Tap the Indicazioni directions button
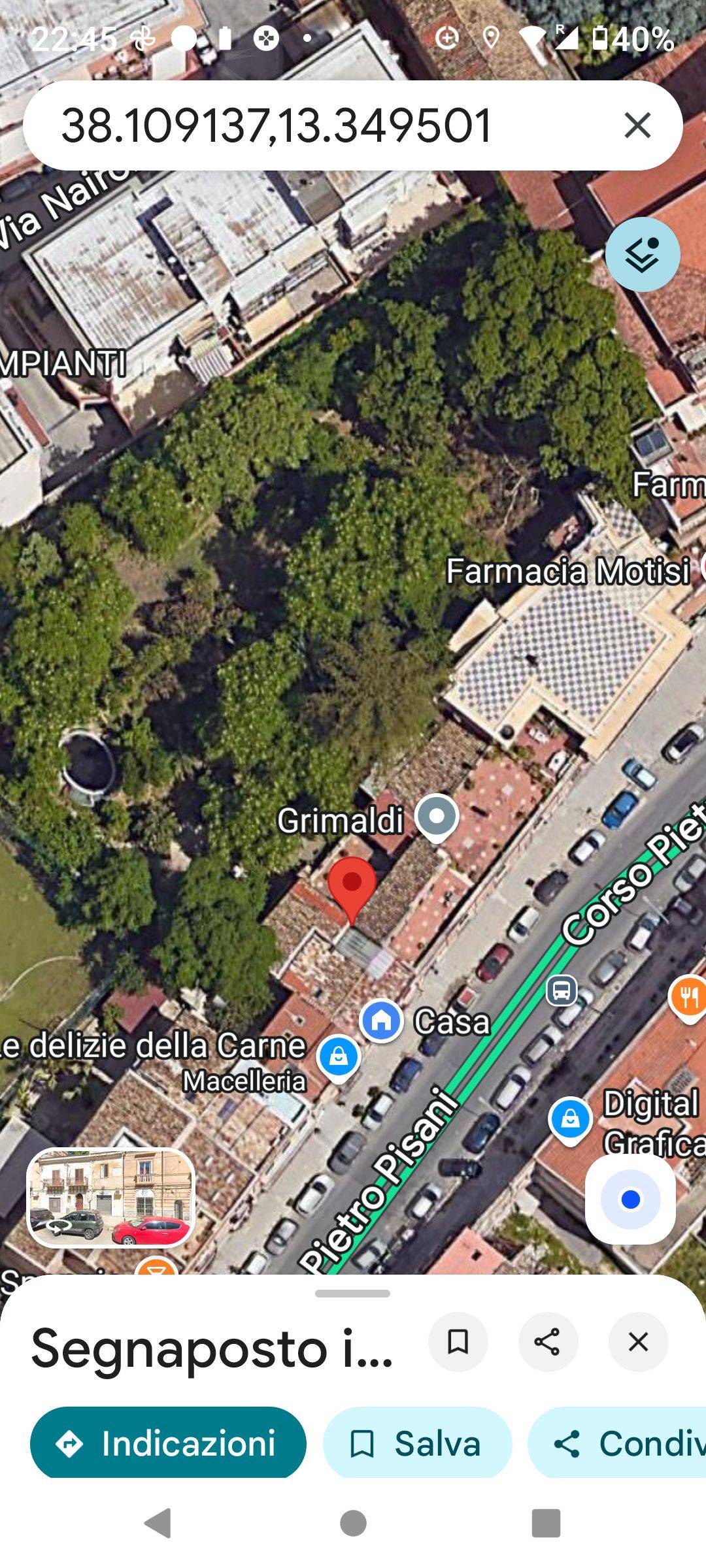This screenshot has width=706, height=1568. pos(168,1443)
